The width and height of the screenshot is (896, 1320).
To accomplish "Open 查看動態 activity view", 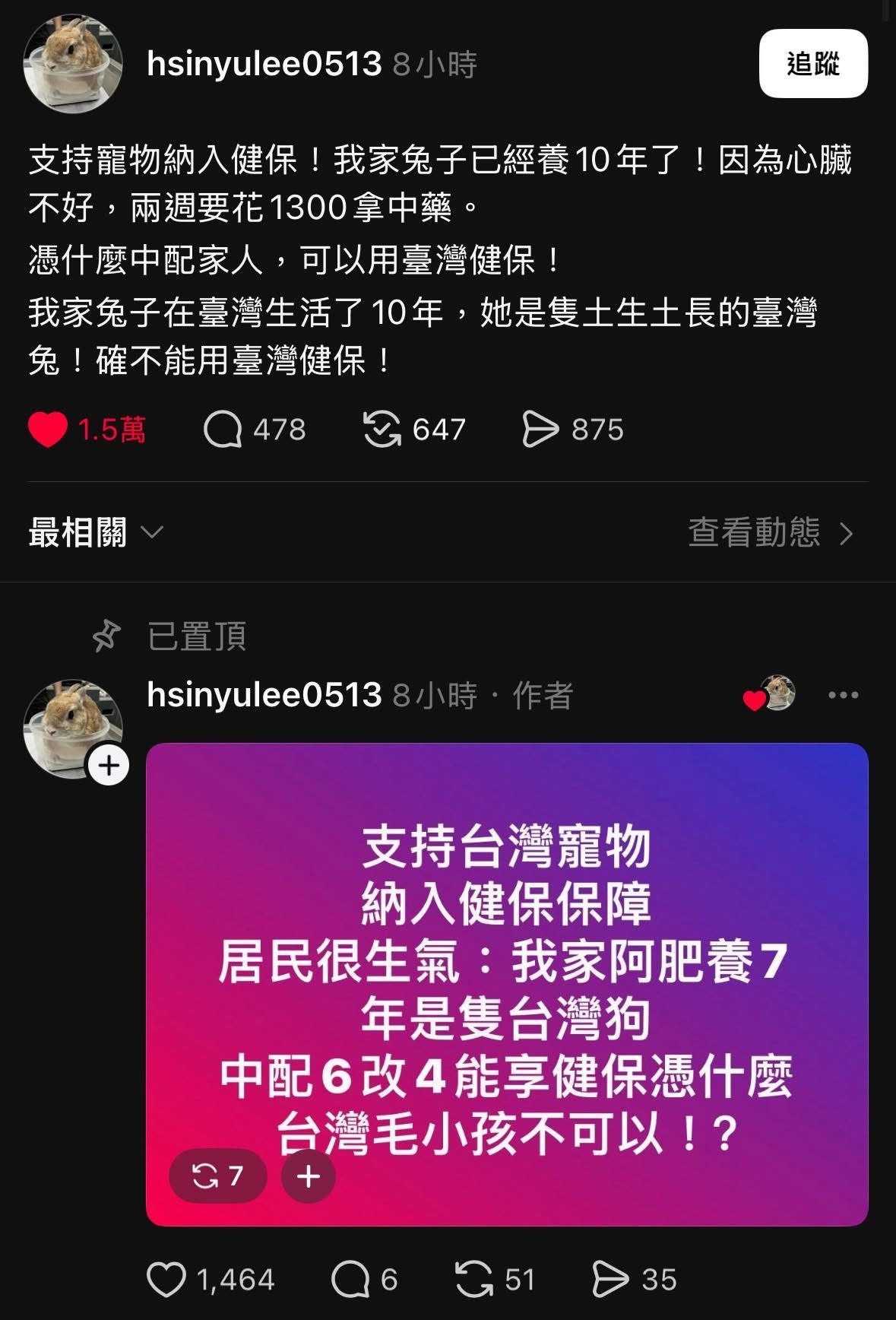I will 770,532.
